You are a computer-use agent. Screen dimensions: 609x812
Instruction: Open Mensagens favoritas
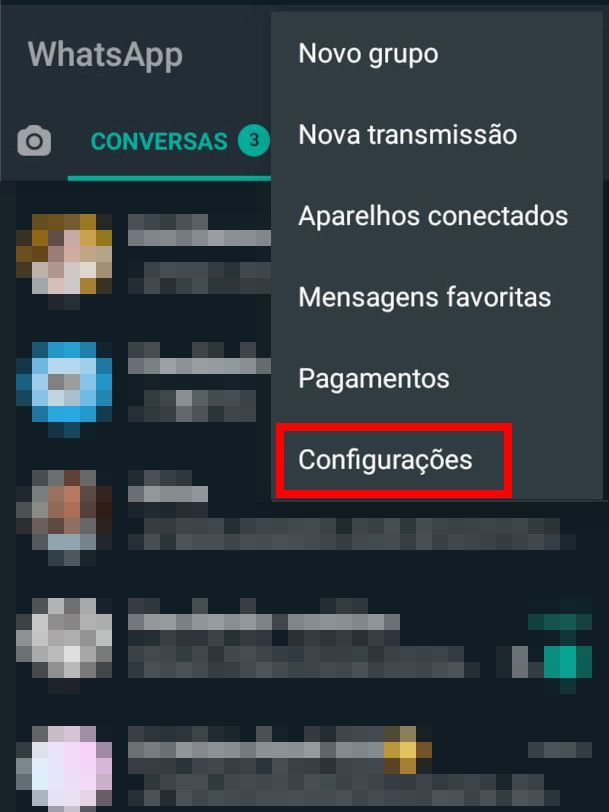point(424,297)
